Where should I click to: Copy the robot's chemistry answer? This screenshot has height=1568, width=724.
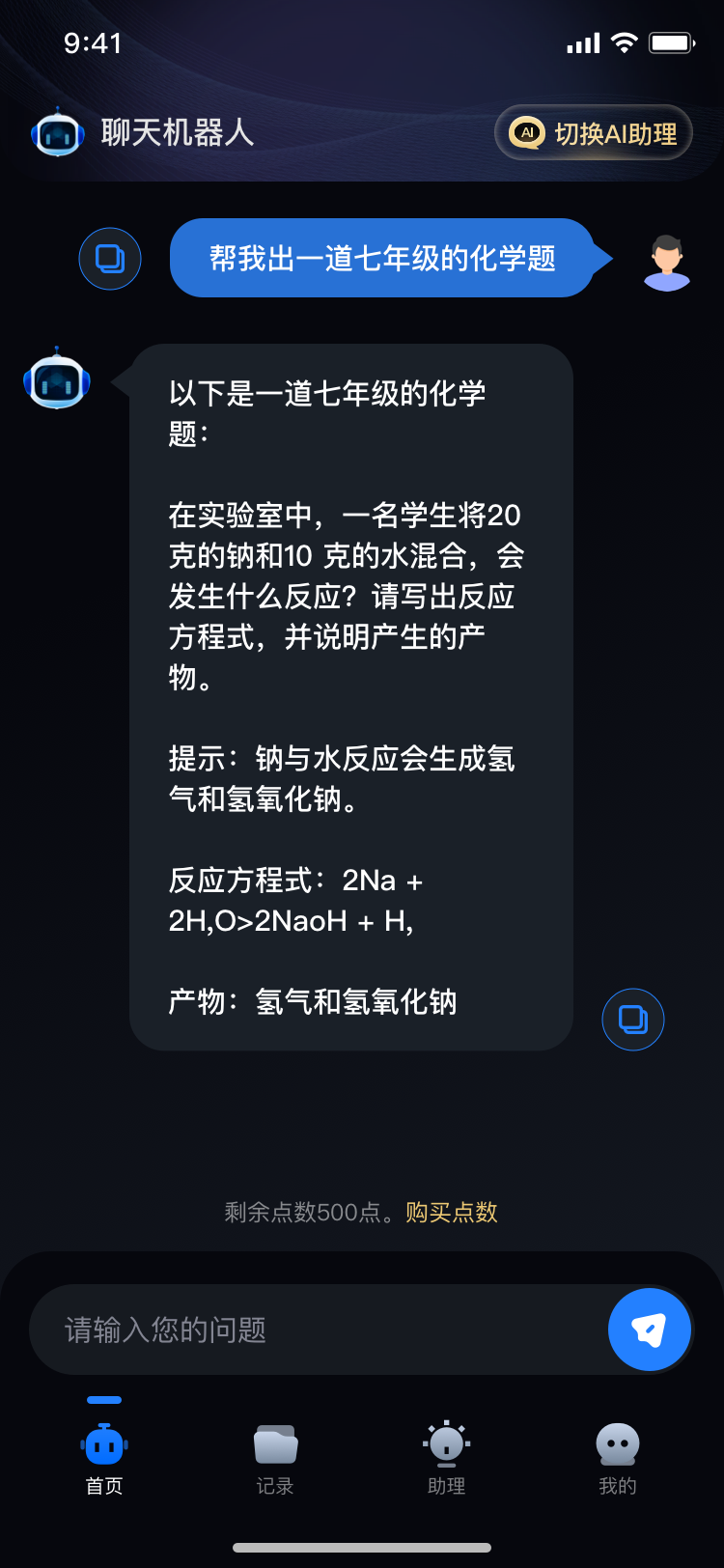pos(633,1020)
